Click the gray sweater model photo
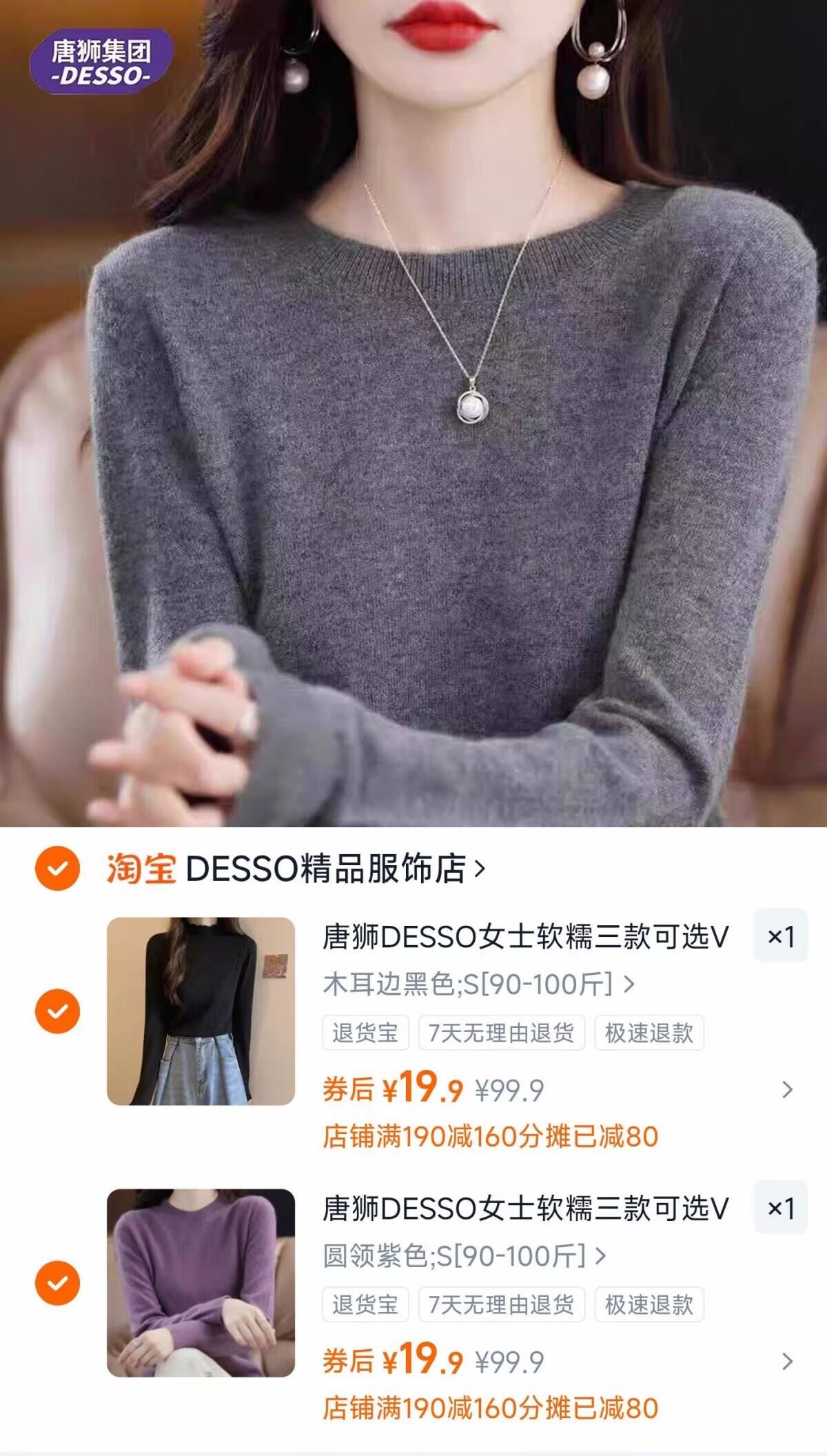 point(413,483)
